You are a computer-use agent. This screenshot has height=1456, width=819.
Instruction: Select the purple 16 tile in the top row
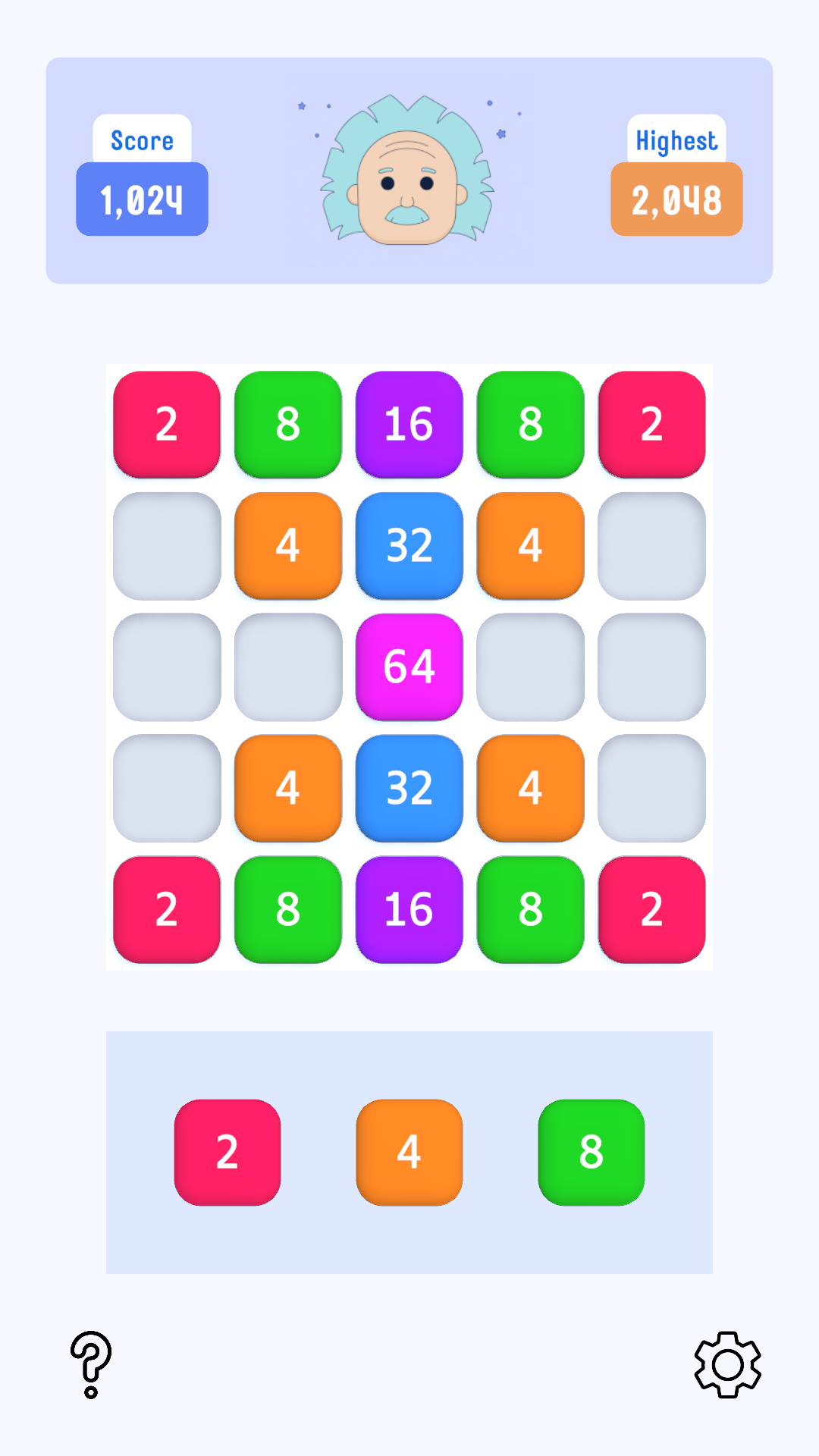[x=409, y=425]
